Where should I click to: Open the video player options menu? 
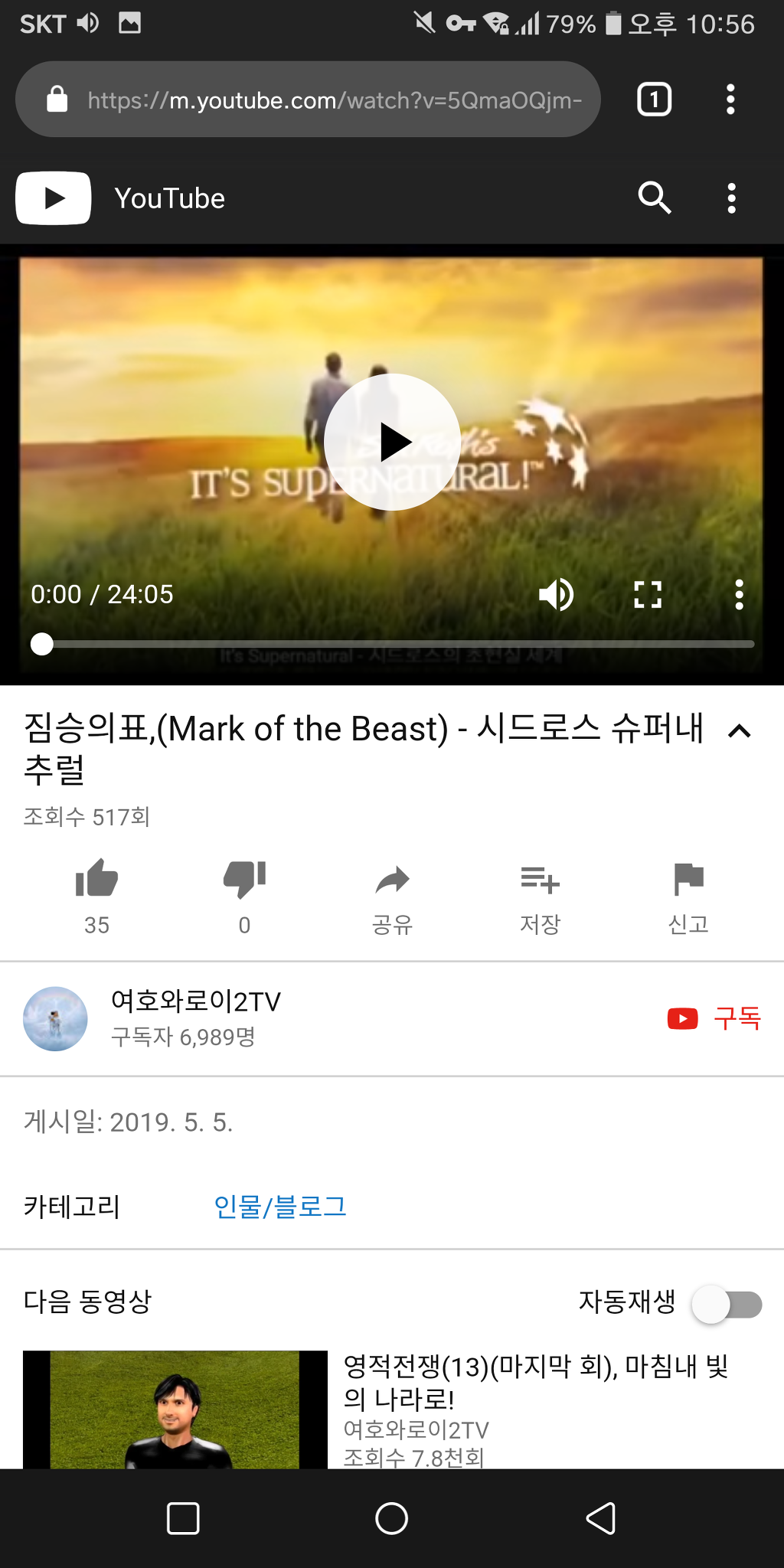[x=739, y=594]
